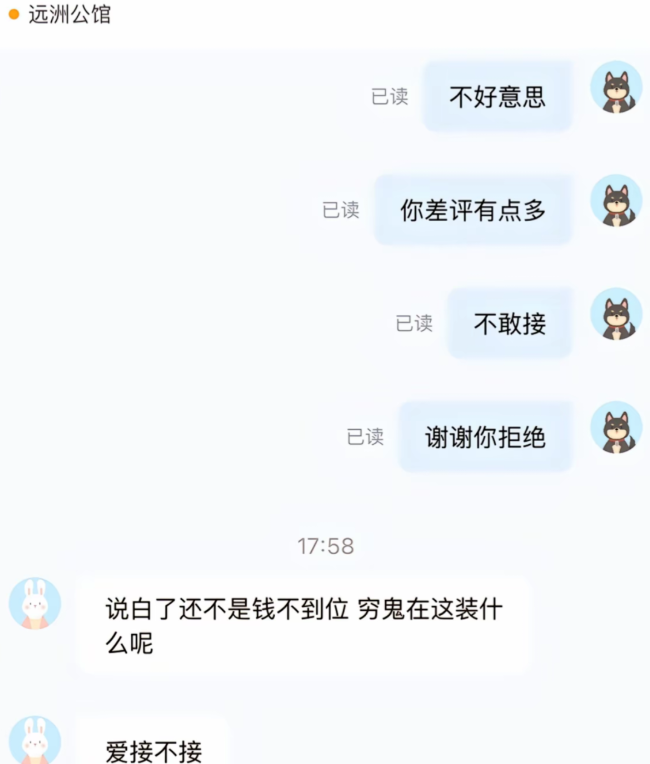Tap rabbit avatar next to "爱接不接"
The height and width of the screenshot is (764, 650).
click(x=35, y=741)
